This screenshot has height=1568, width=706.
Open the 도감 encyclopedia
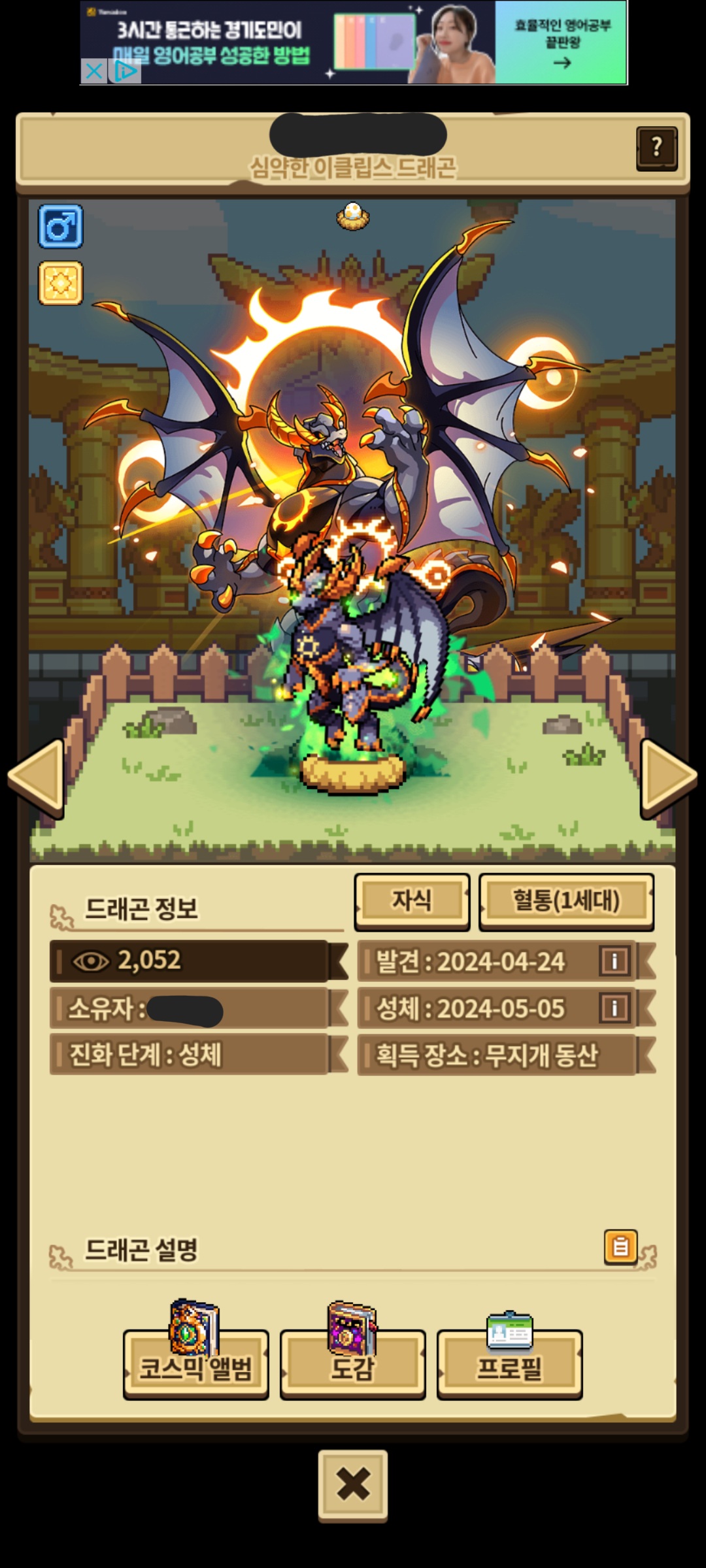352,1367
